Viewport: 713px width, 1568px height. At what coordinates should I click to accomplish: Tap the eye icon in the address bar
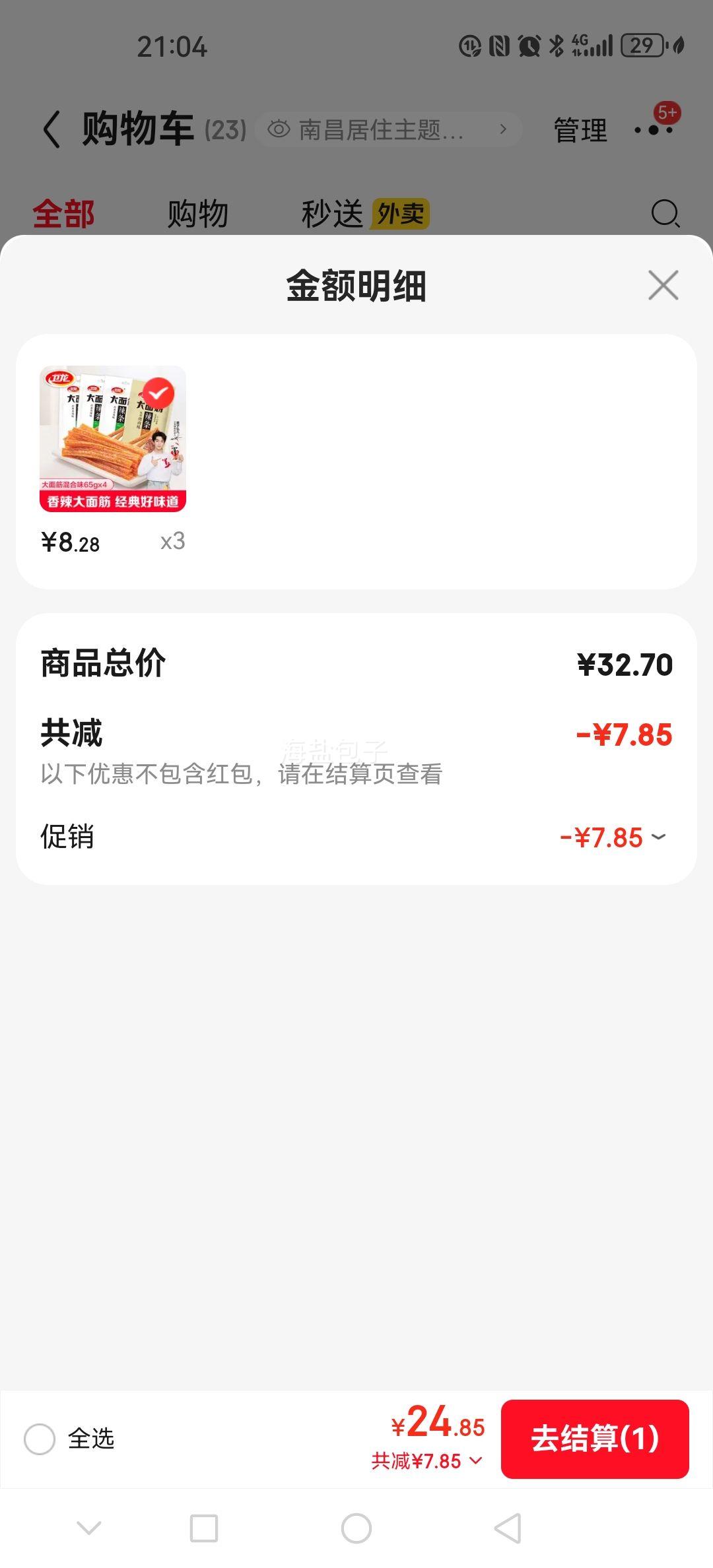[x=280, y=128]
